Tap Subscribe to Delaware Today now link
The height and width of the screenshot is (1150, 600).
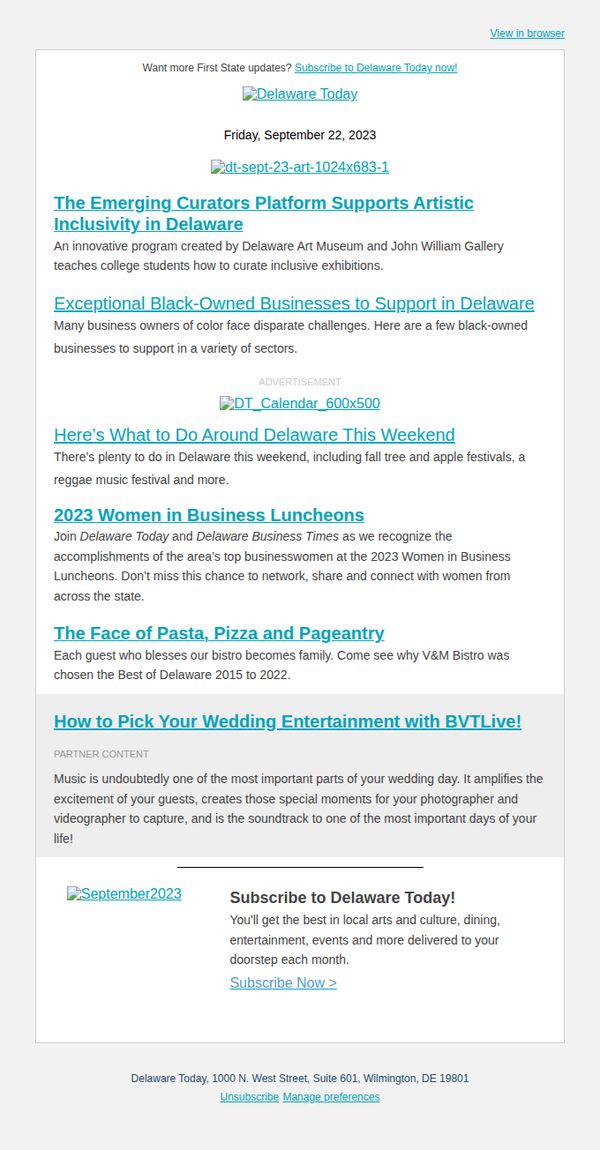click(x=376, y=67)
